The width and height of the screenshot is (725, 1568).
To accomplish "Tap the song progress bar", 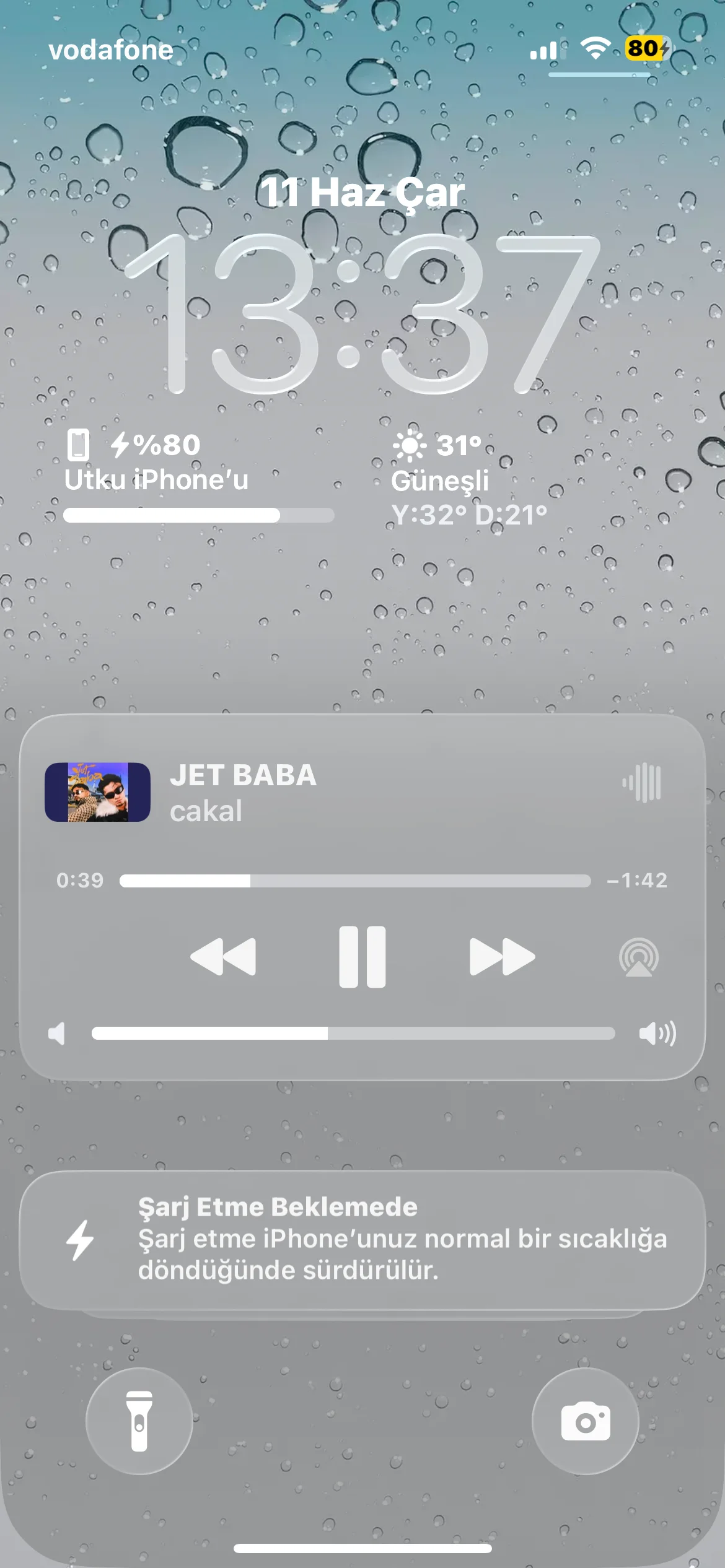I will pos(355,881).
